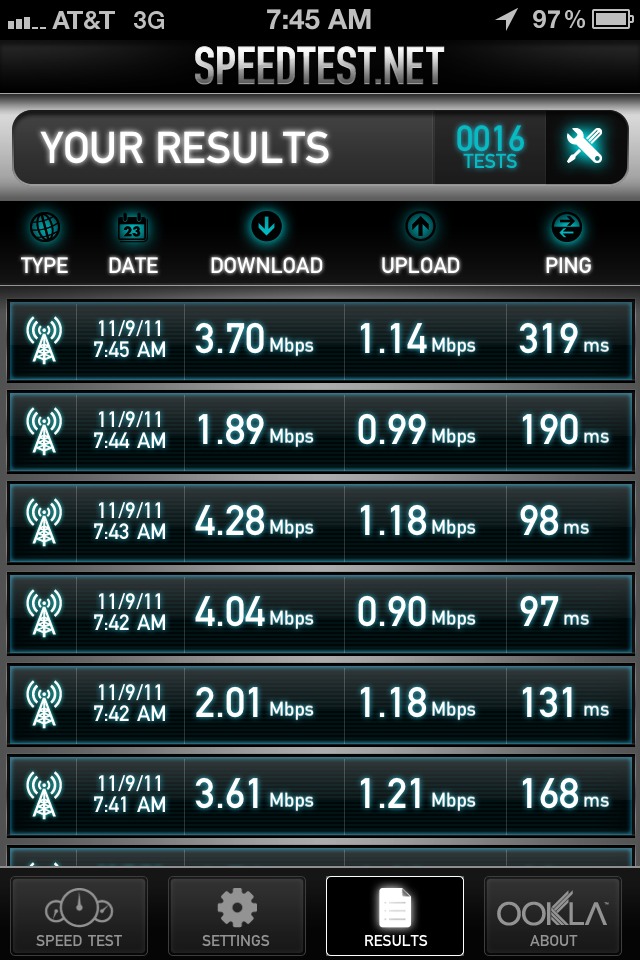Viewport: 640px width, 960px height.
Task: Sort results by Ping
Action: click(x=567, y=245)
